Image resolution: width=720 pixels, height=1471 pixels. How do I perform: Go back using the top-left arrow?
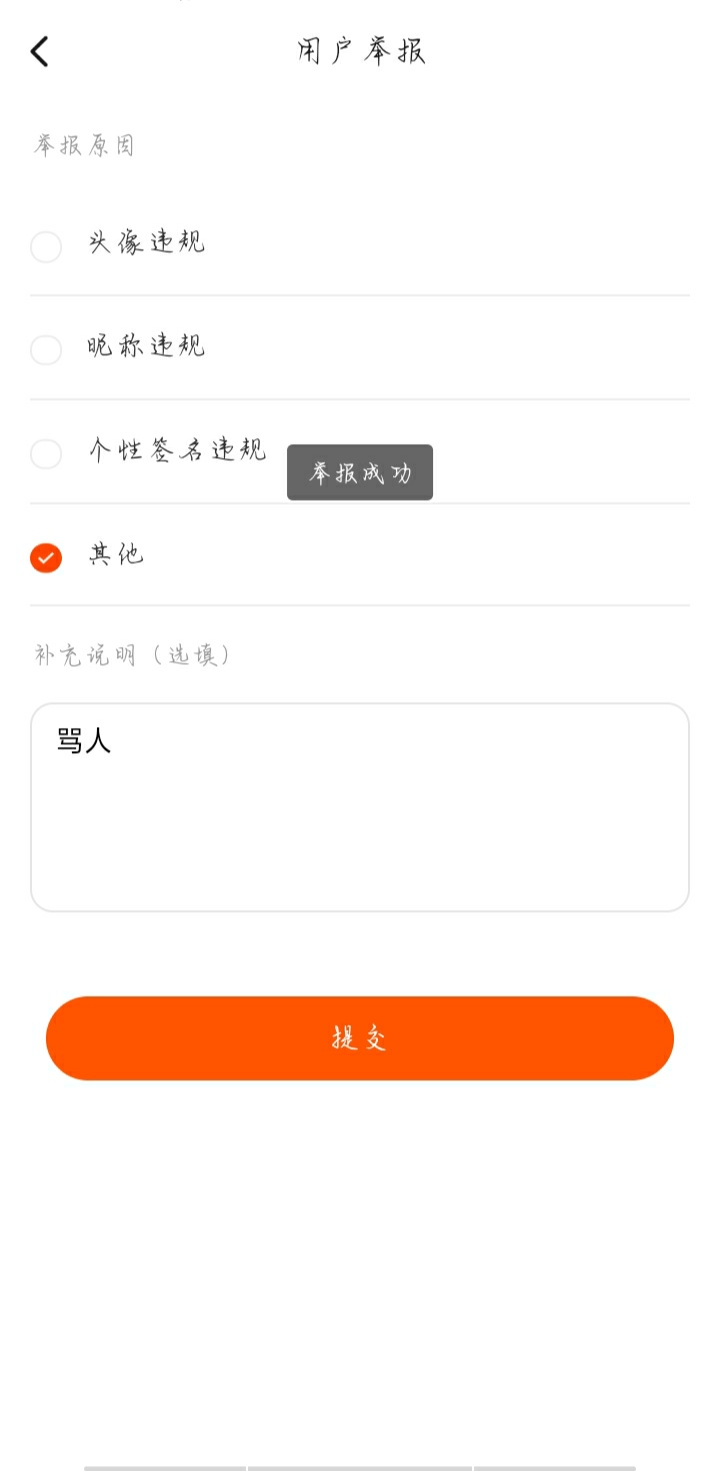tap(39, 51)
